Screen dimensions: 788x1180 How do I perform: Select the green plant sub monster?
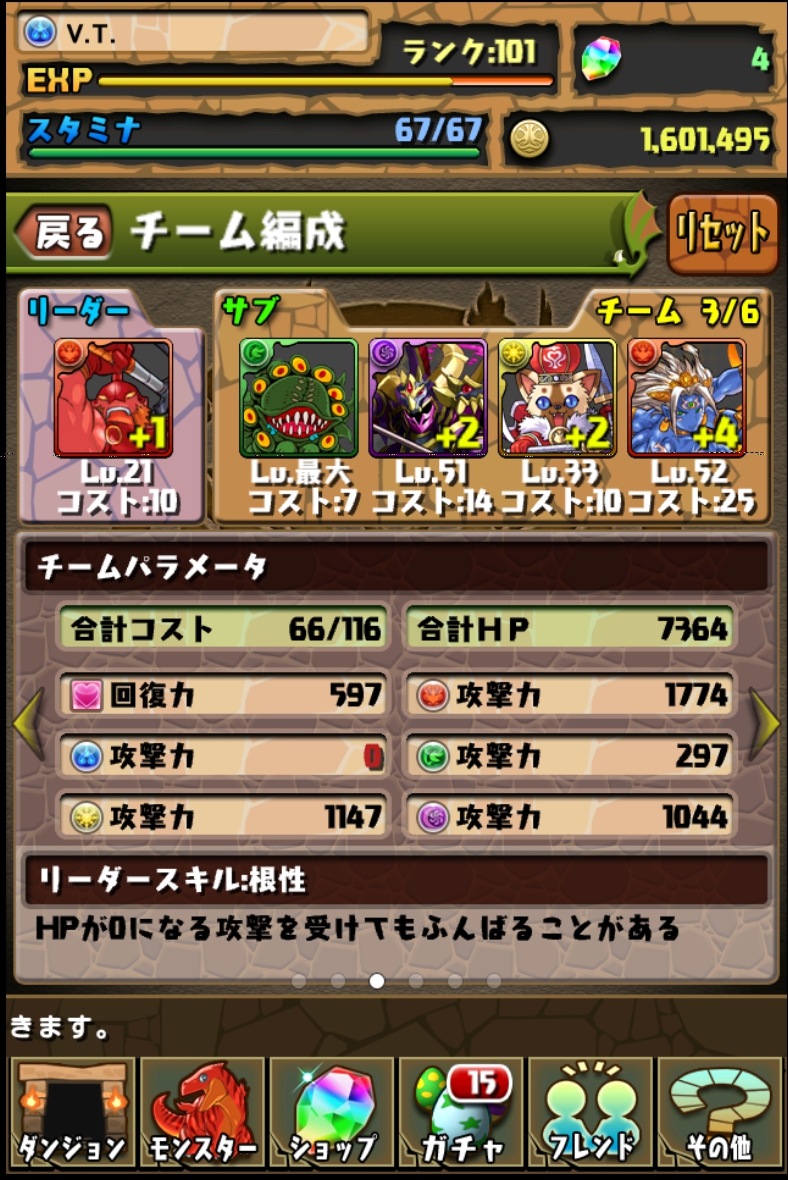298,398
